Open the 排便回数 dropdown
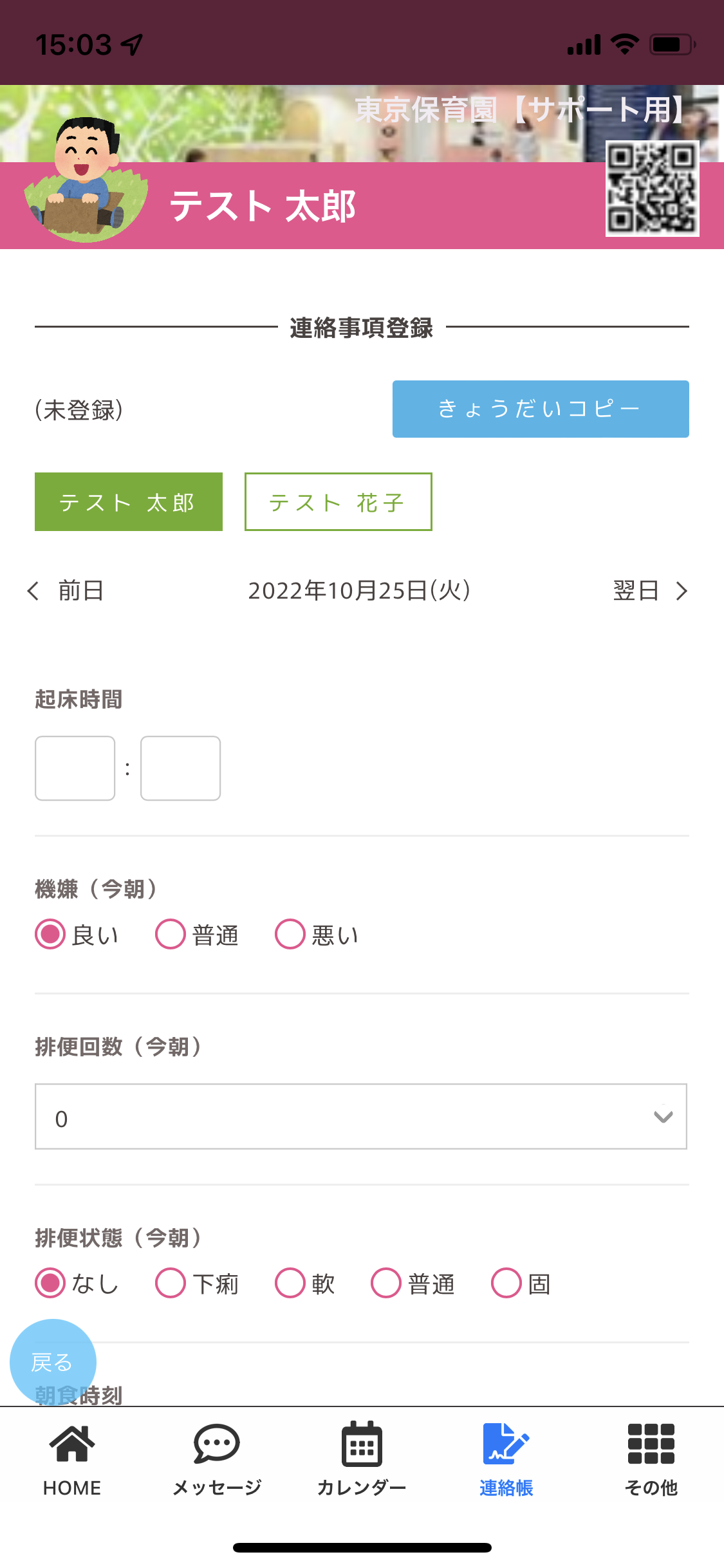This screenshot has height=1568, width=724. (x=361, y=1116)
